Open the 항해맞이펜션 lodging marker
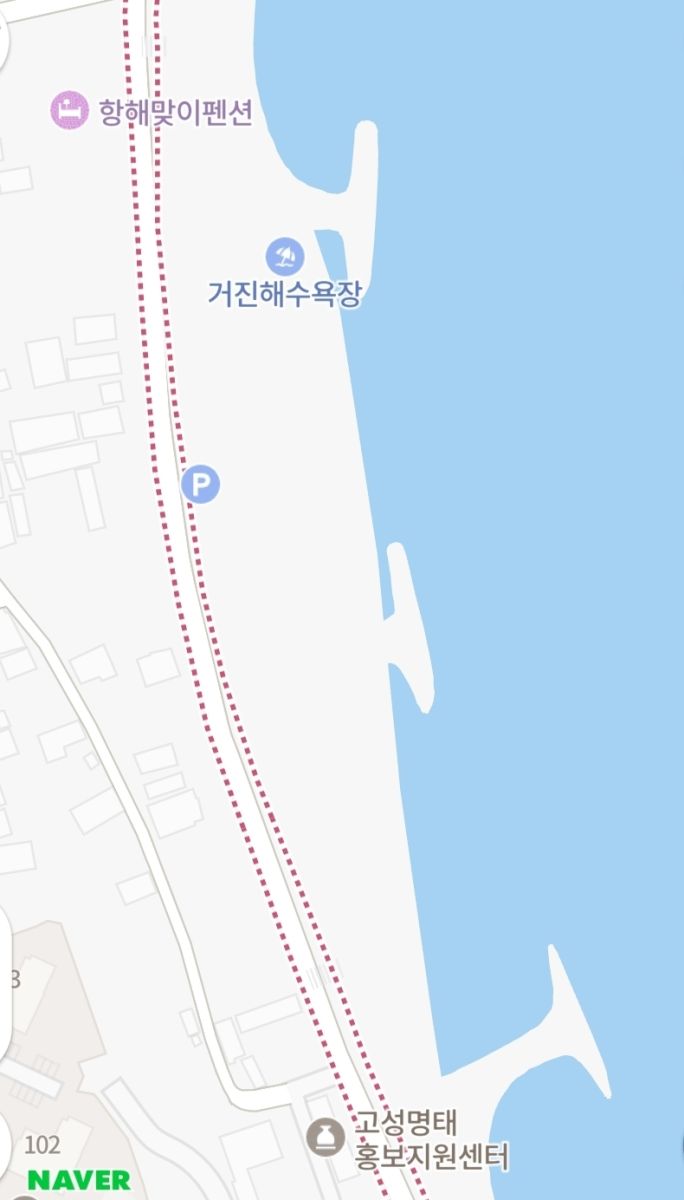Image resolution: width=684 pixels, height=1200 pixels. tap(69, 110)
